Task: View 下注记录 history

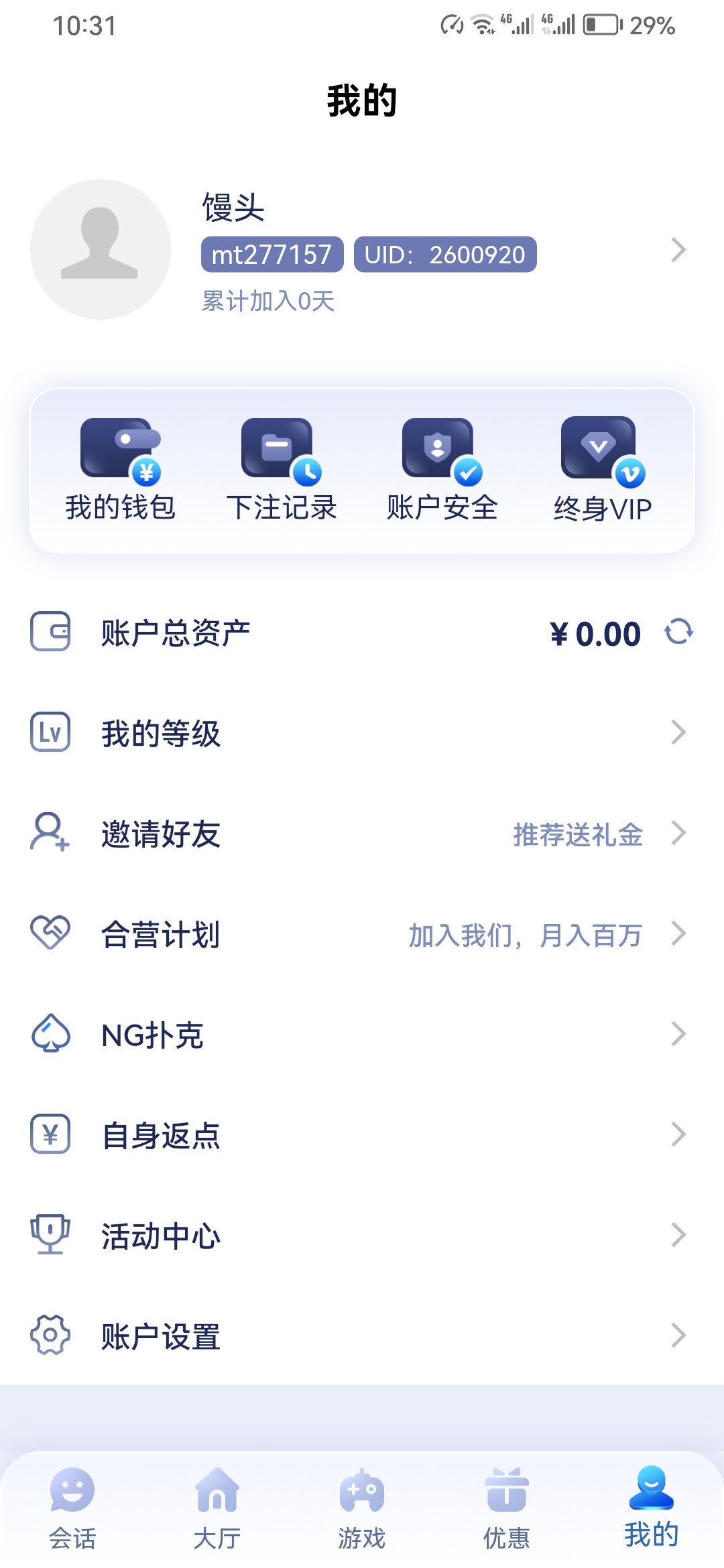Action: coord(282,469)
